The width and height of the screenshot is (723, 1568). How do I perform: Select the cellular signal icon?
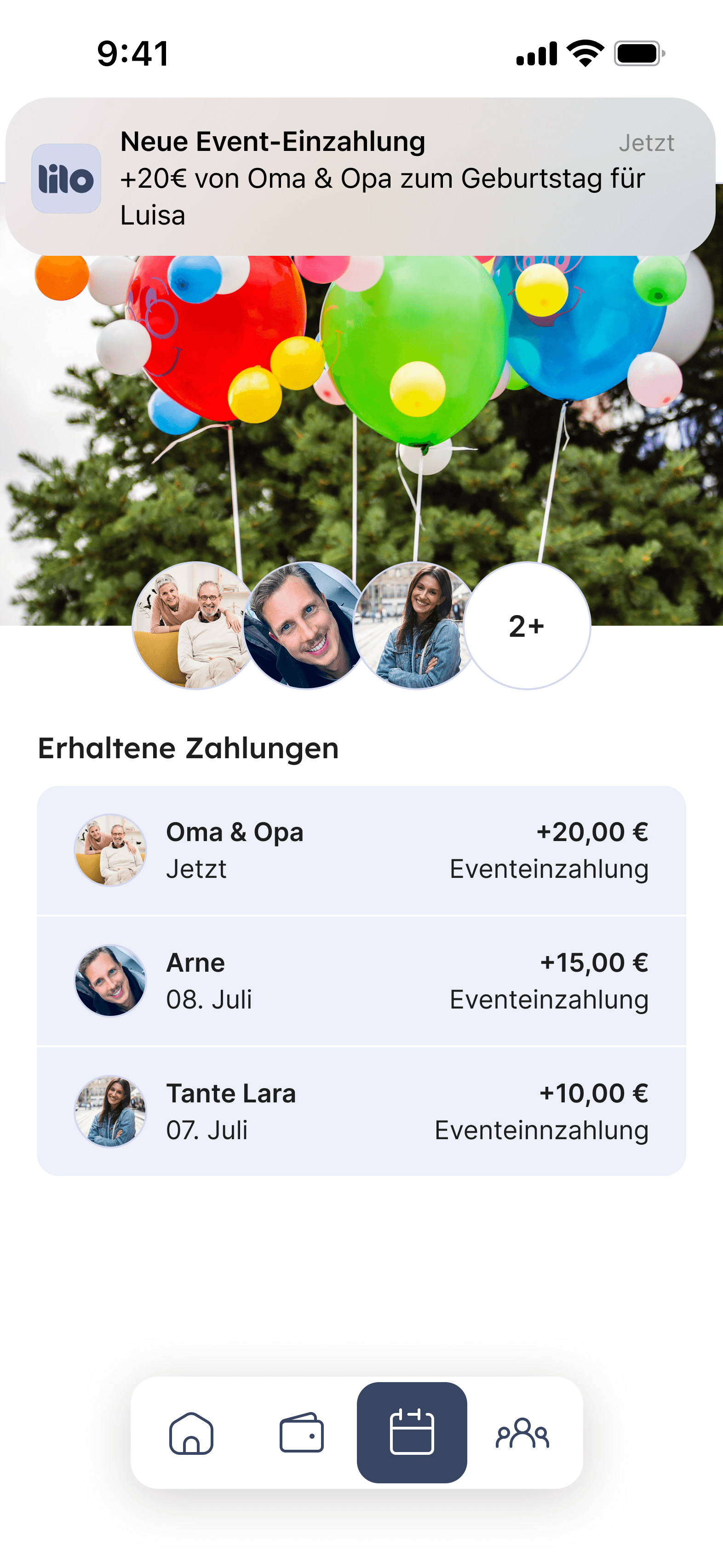point(536,54)
